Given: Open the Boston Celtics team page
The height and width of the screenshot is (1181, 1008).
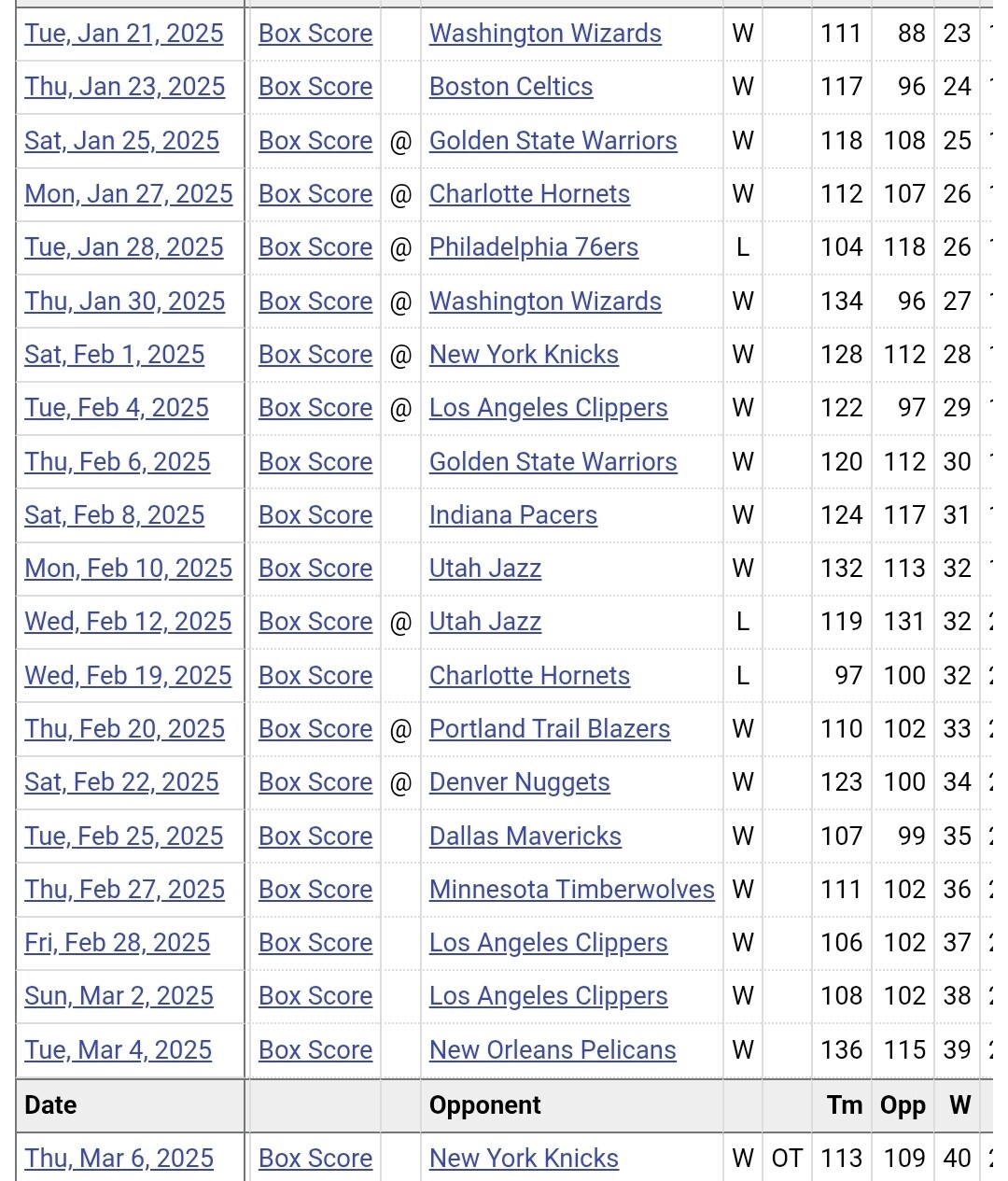Looking at the screenshot, I should click(511, 87).
